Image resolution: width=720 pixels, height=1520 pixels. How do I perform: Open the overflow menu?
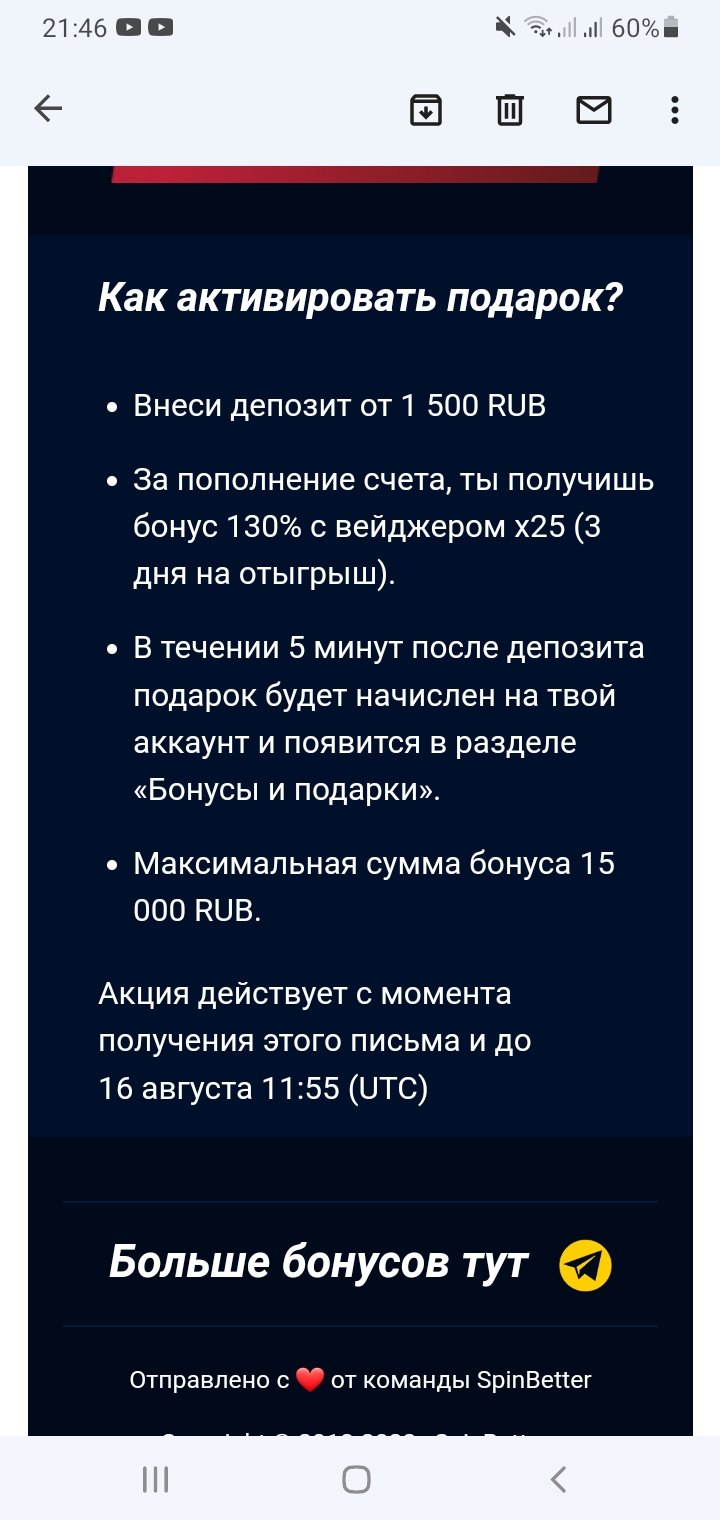(675, 110)
